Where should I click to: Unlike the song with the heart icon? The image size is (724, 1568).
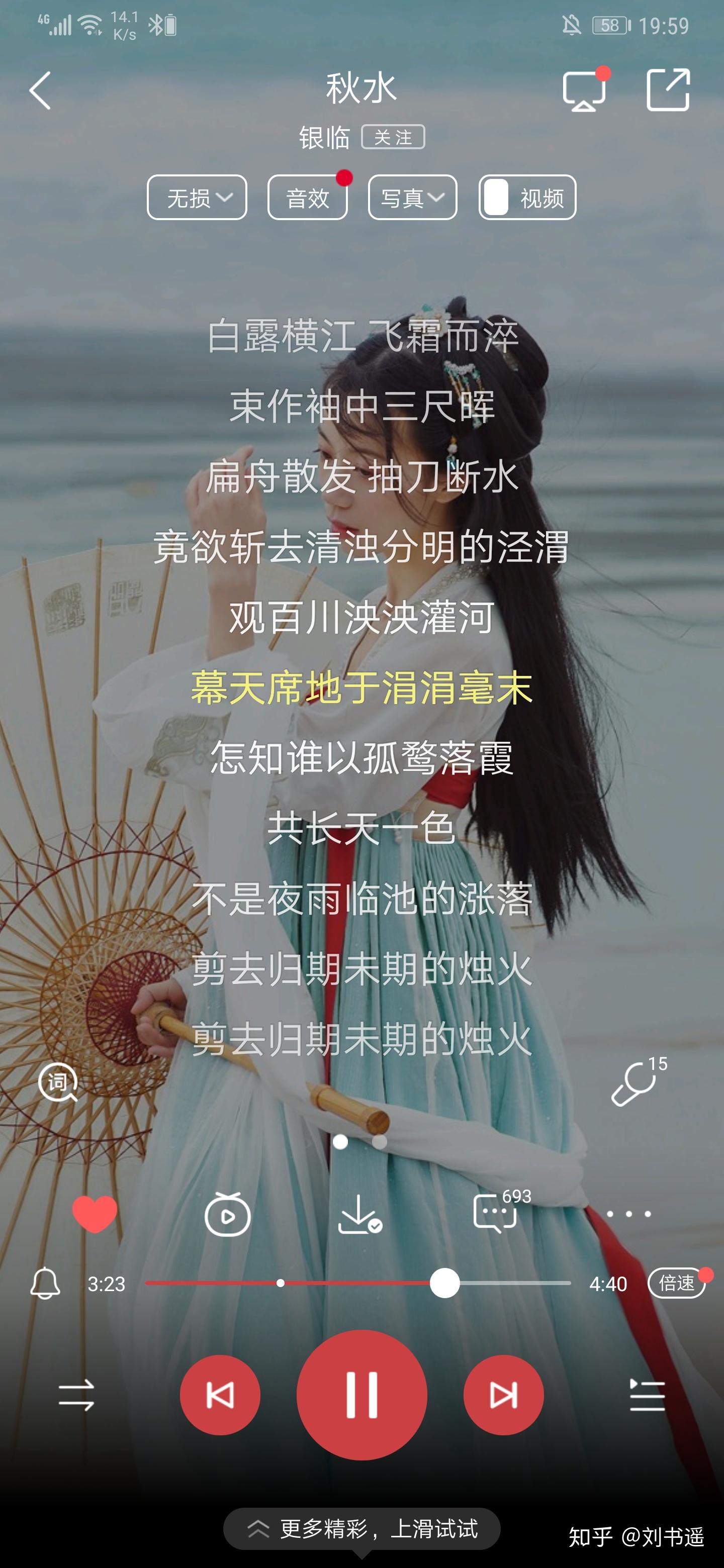click(x=95, y=1214)
